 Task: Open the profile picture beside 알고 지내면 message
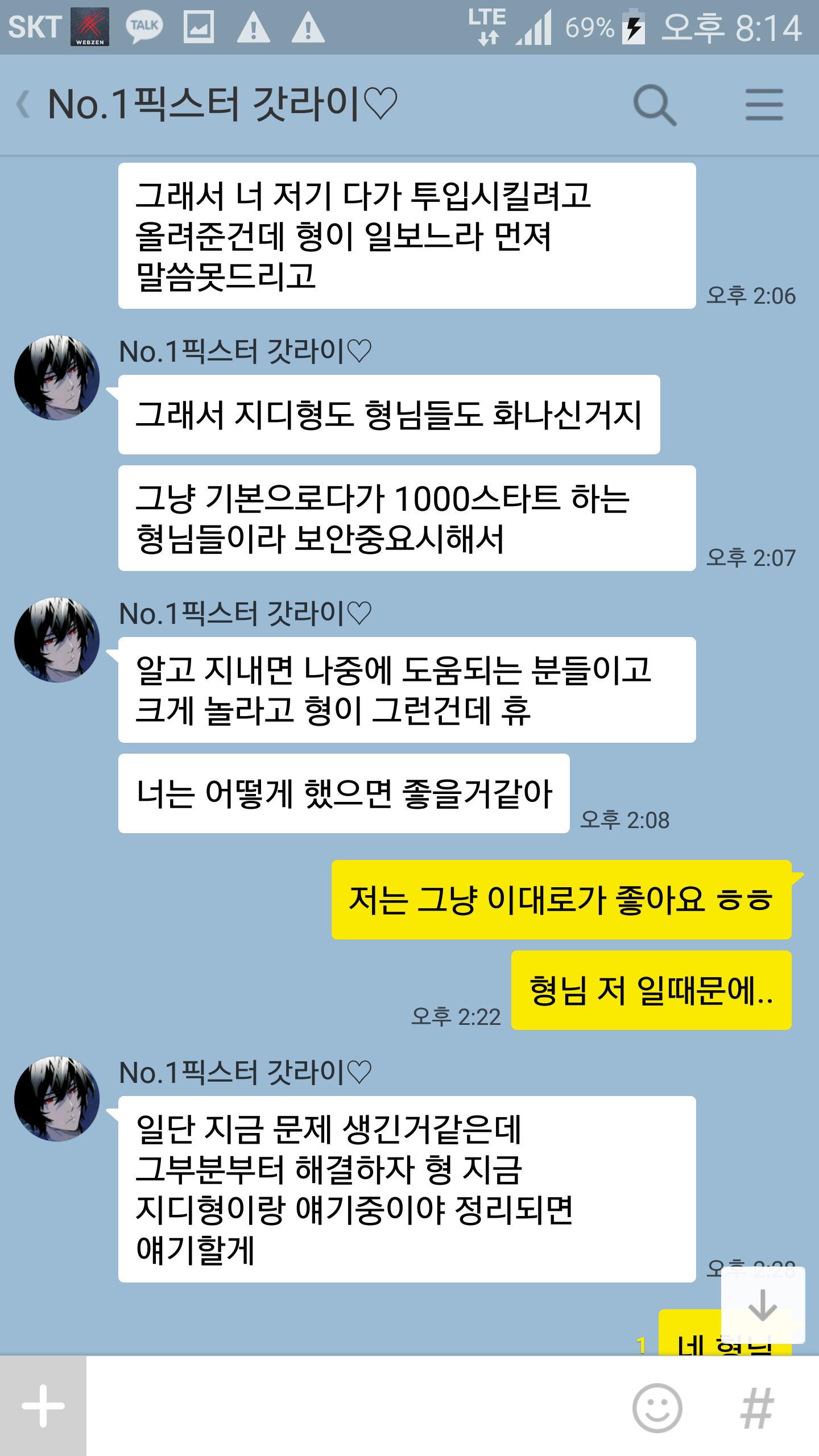[x=57, y=640]
